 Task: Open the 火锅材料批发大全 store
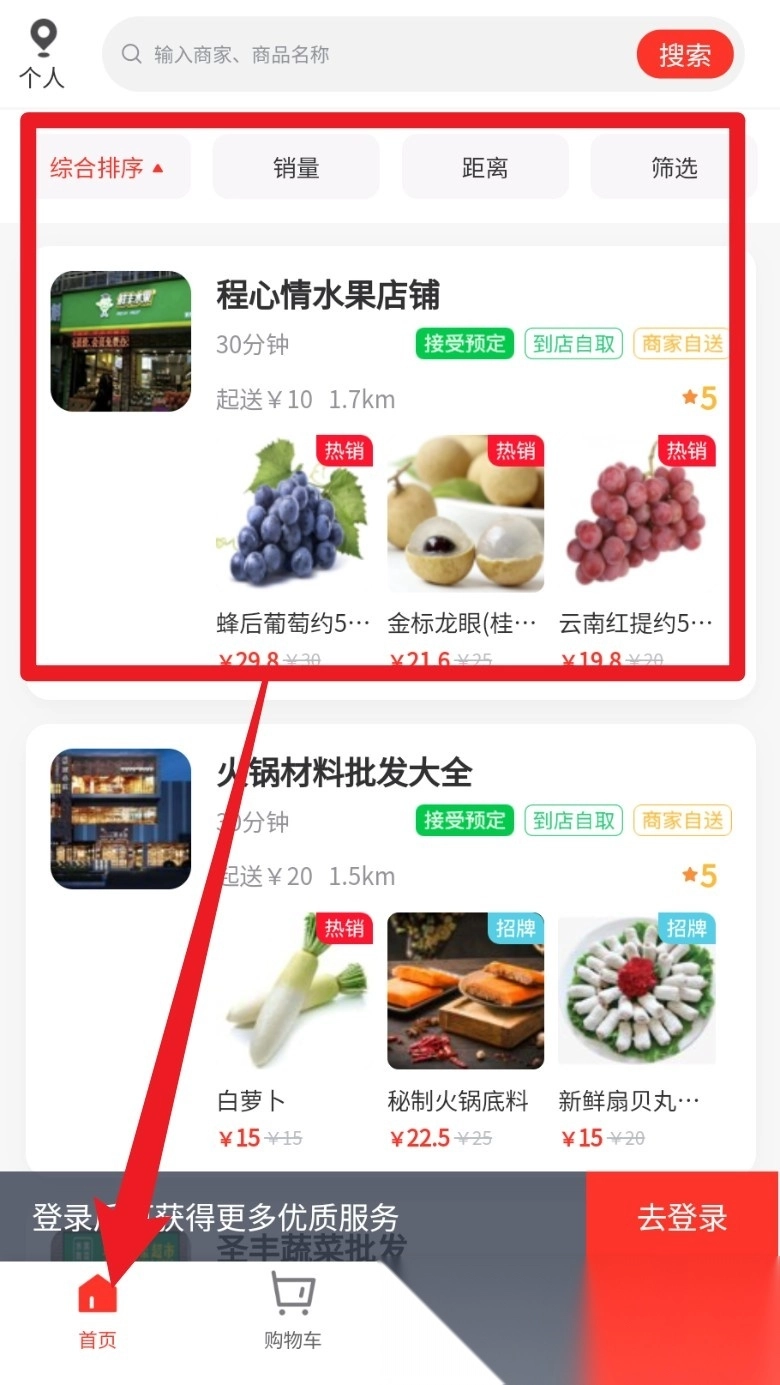344,773
